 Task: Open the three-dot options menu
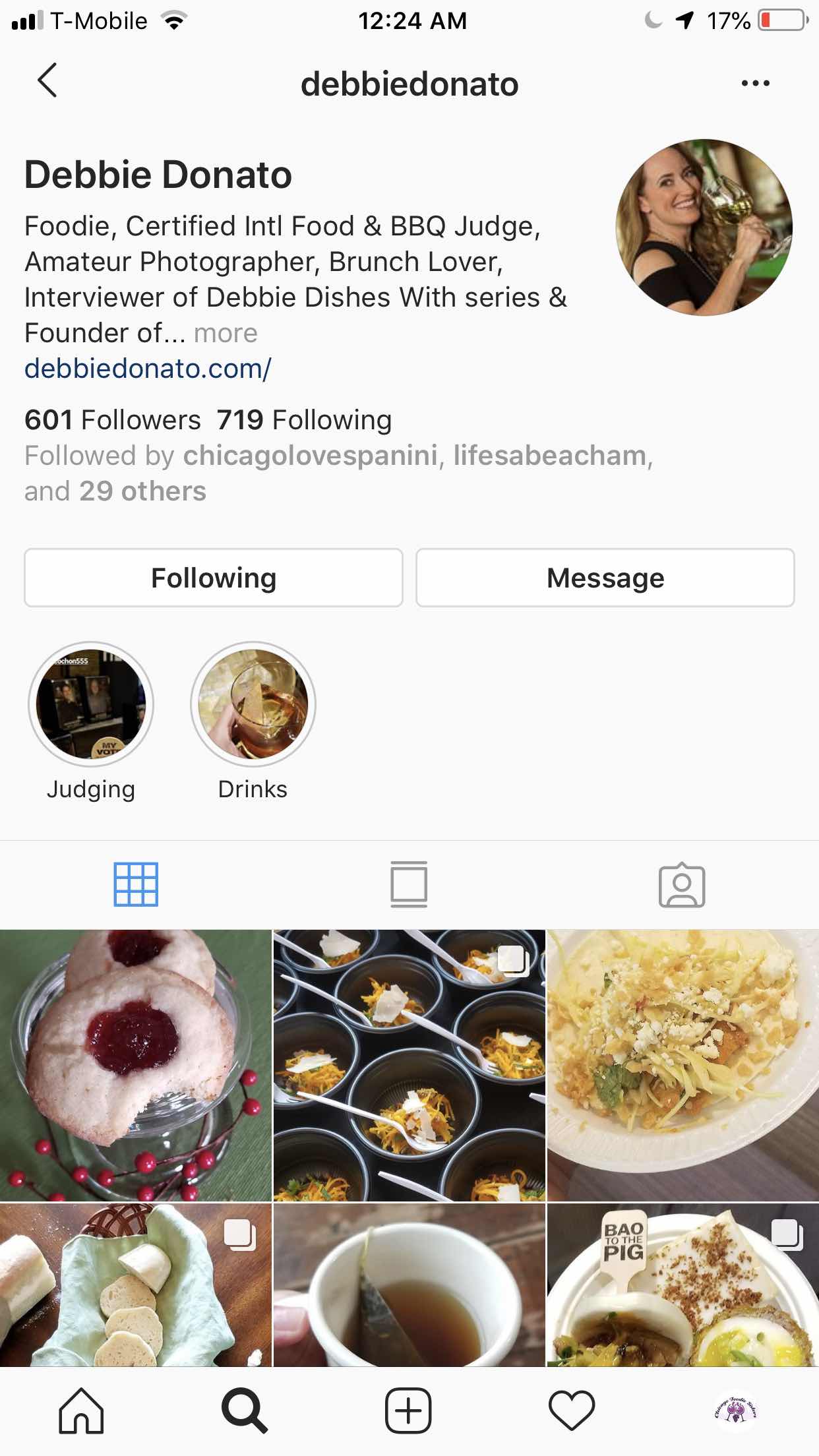[755, 83]
